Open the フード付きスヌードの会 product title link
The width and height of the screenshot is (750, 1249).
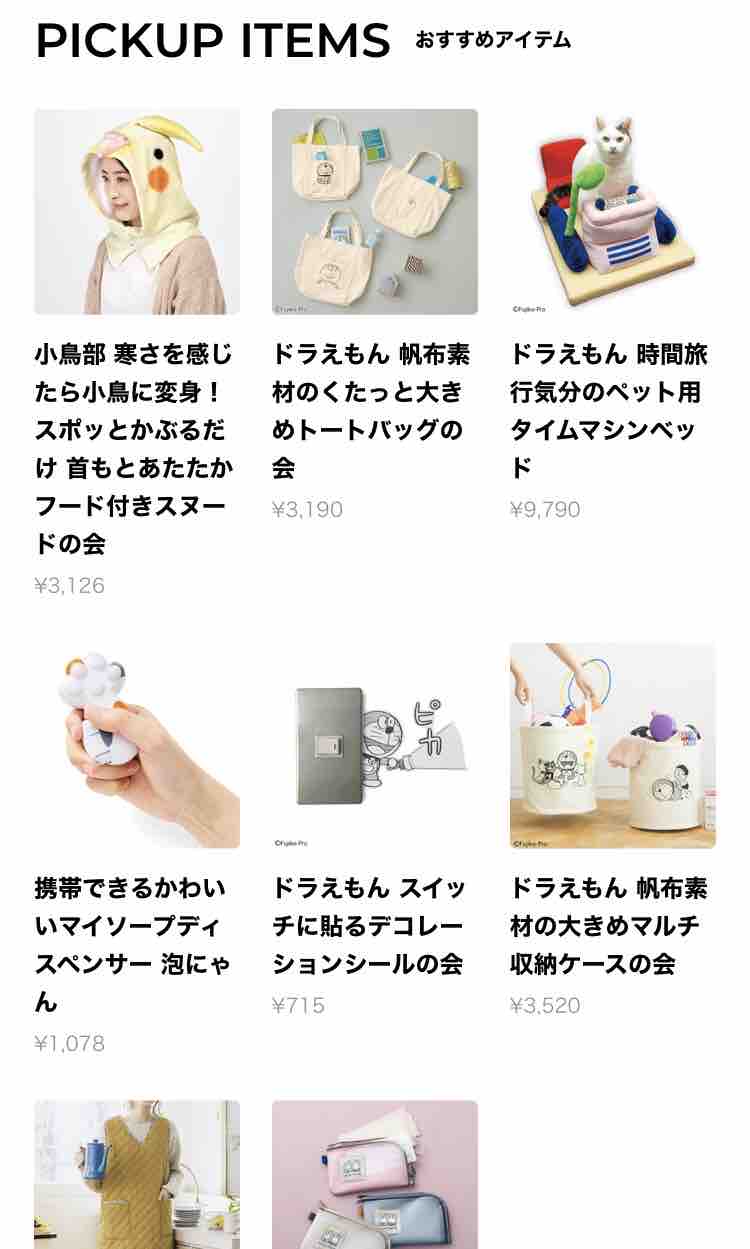click(137, 445)
